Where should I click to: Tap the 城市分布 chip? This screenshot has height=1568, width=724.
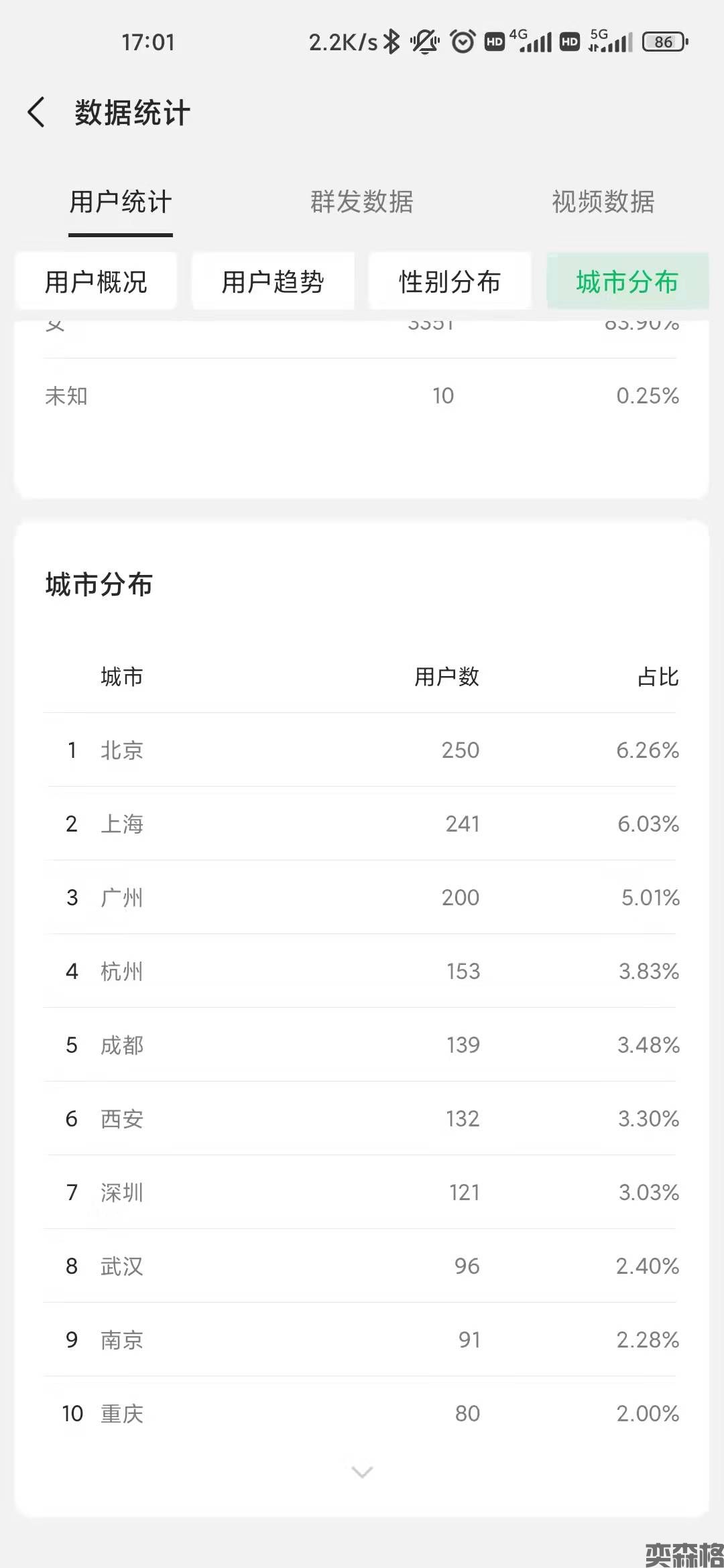click(627, 281)
